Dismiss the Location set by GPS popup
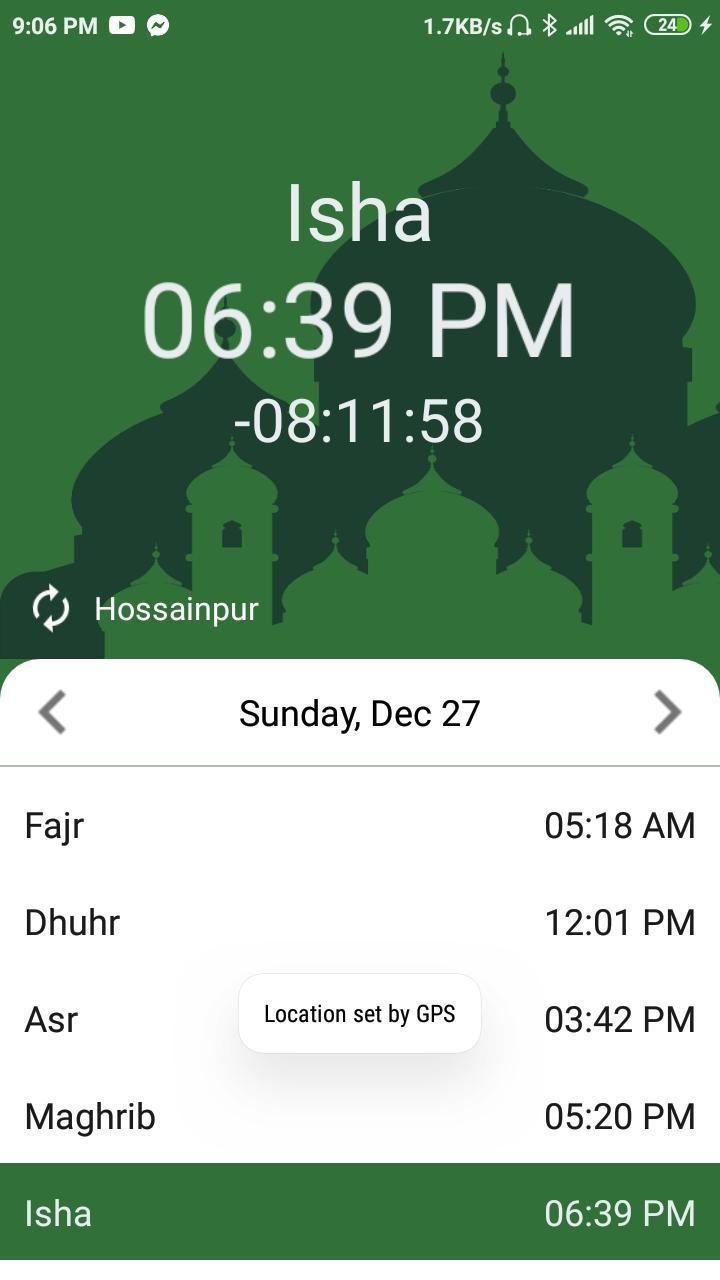Viewport: 720px width, 1280px height. click(x=360, y=1013)
